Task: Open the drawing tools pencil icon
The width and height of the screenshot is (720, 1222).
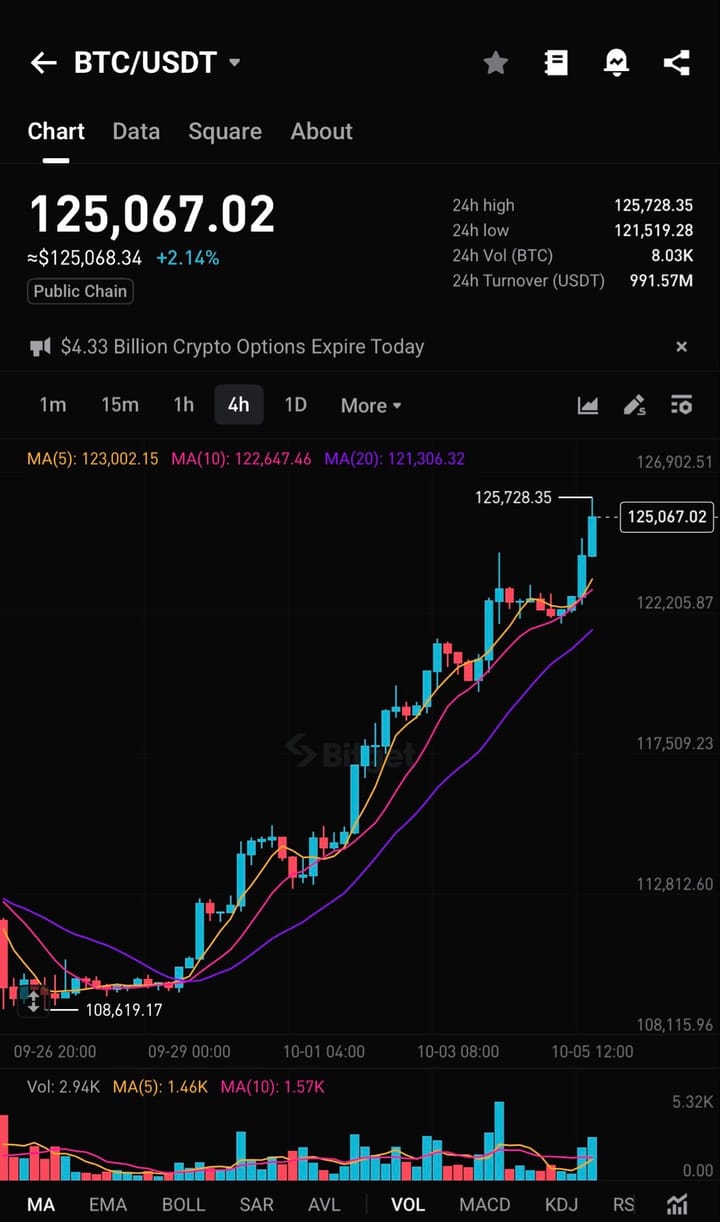Action: [635, 405]
